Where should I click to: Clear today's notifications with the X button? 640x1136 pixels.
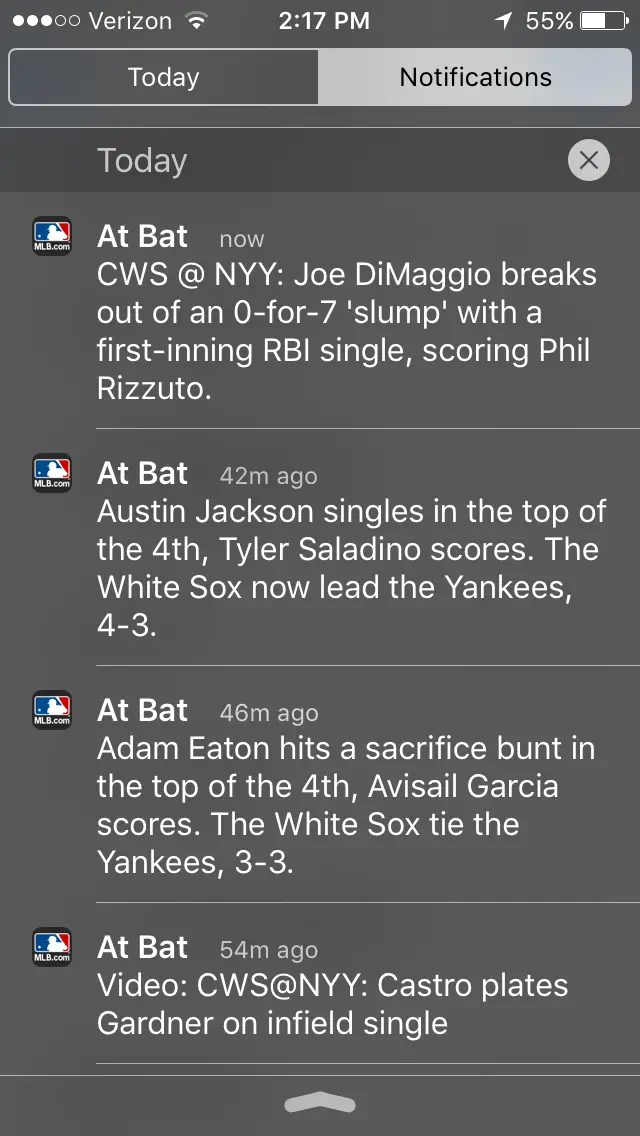pyautogui.click(x=588, y=160)
